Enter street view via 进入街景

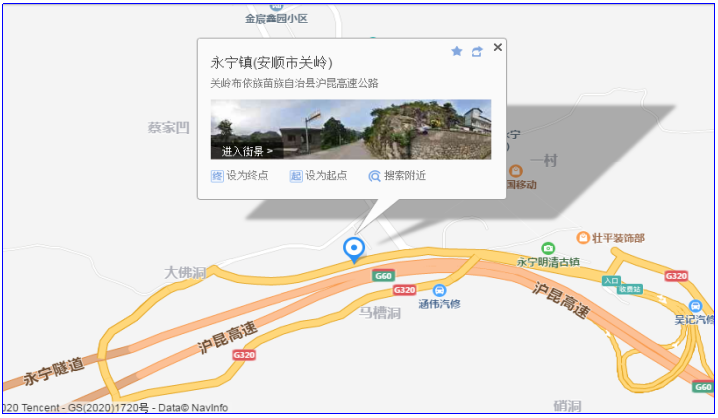(x=247, y=151)
